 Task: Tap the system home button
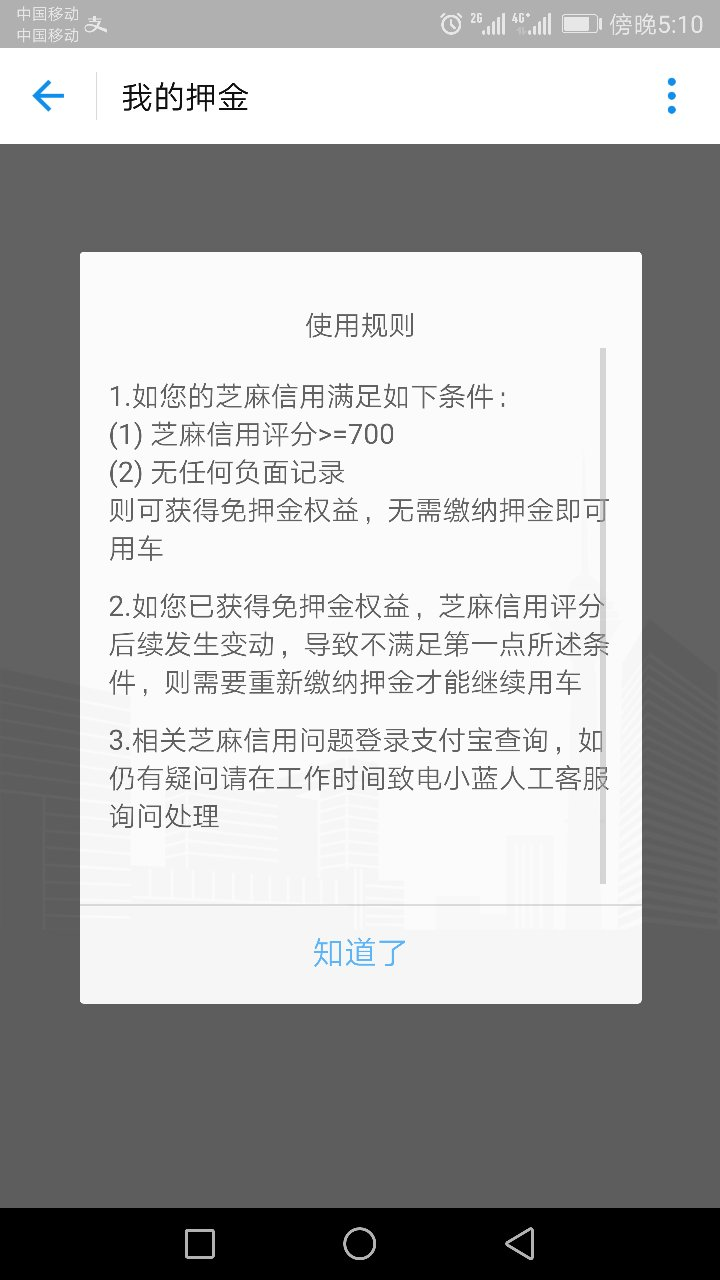360,1243
